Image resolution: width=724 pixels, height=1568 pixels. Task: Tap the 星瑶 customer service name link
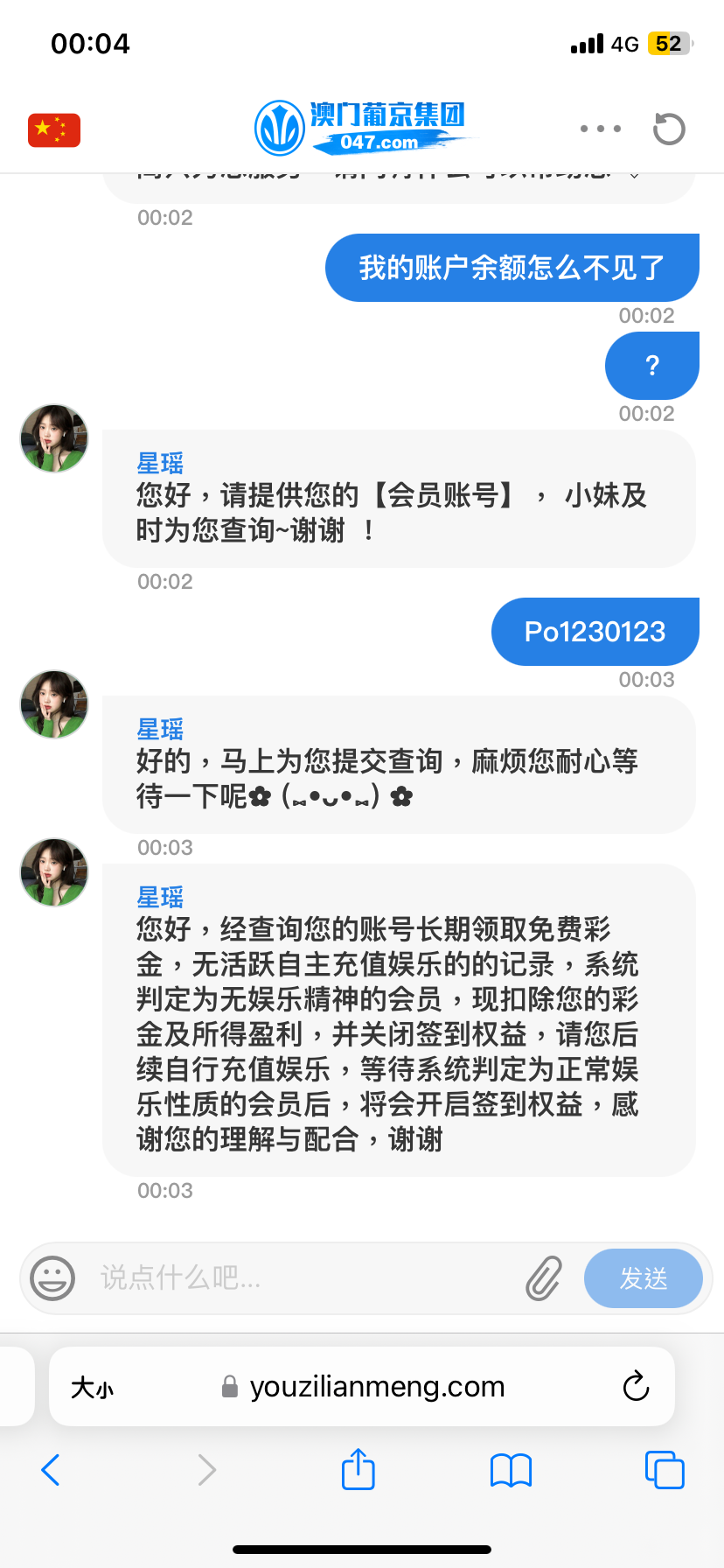tap(161, 464)
